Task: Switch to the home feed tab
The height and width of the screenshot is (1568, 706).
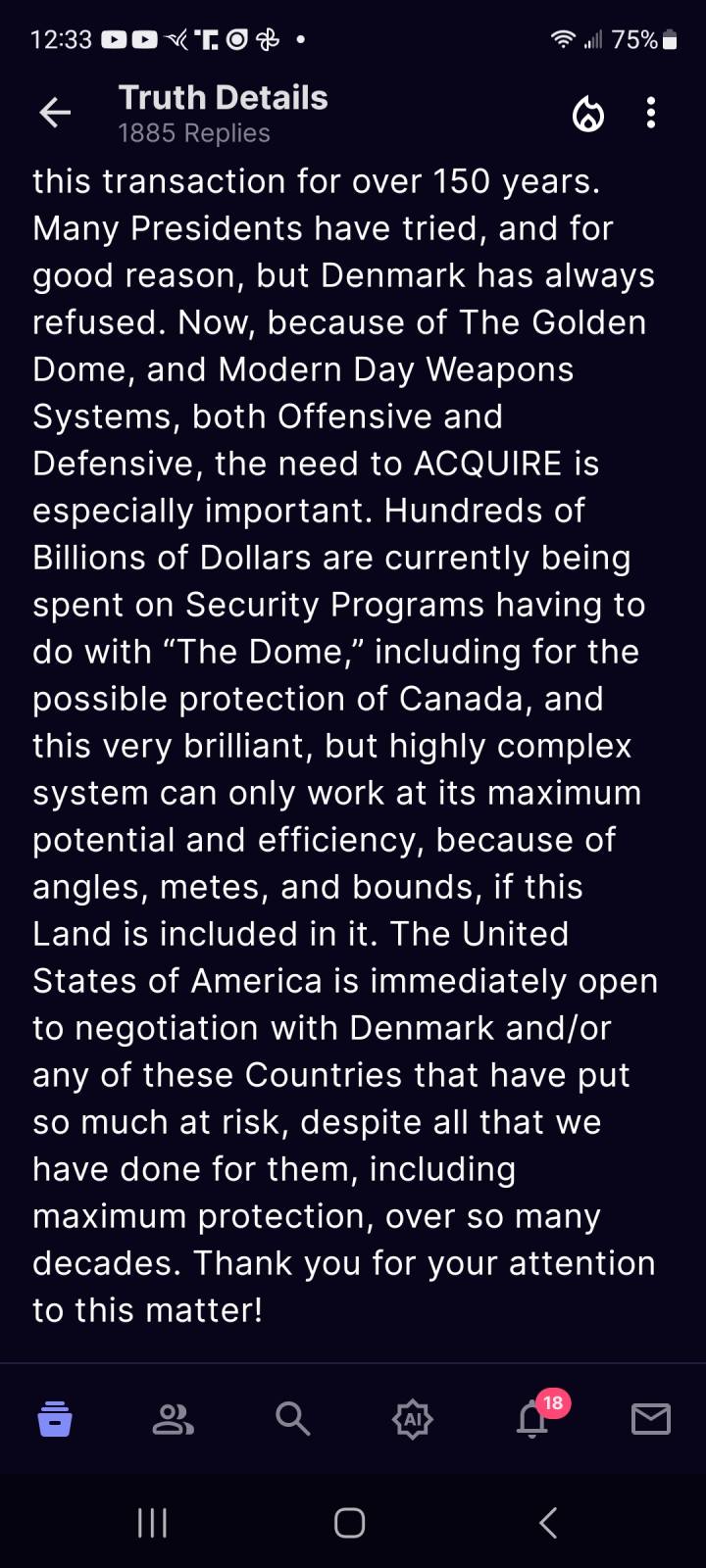Action: point(55,1419)
